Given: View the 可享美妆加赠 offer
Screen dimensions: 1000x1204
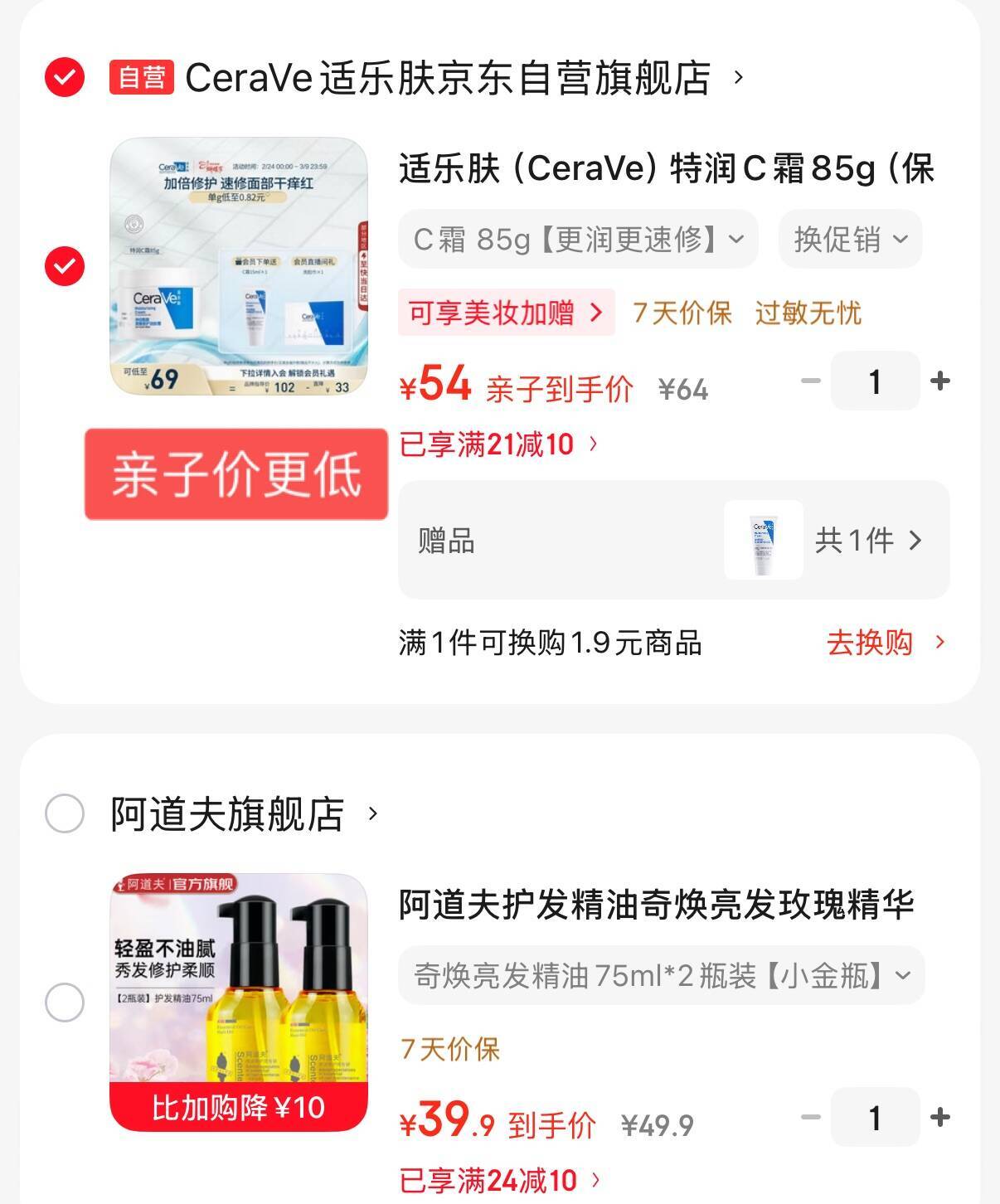Looking at the screenshot, I should point(506,313).
